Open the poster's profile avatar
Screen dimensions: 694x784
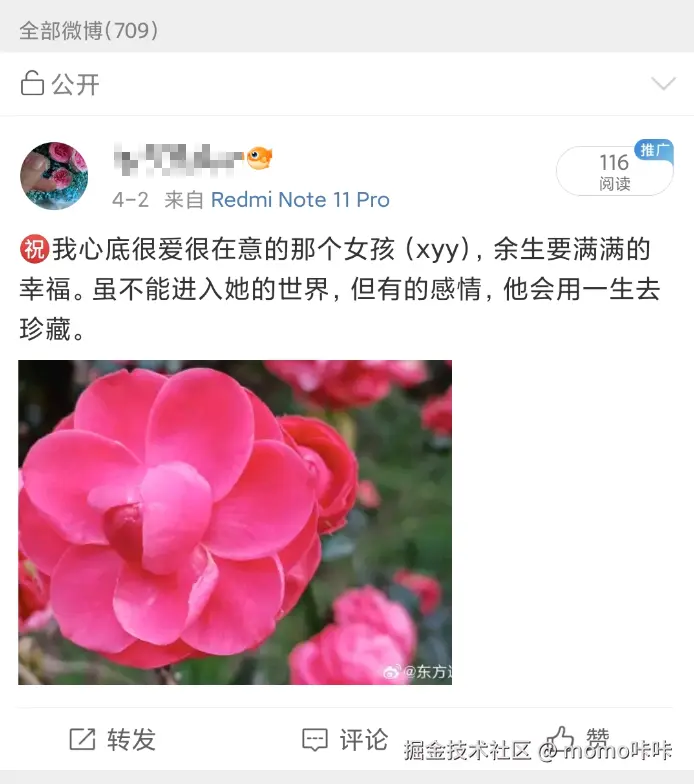pyautogui.click(x=54, y=176)
